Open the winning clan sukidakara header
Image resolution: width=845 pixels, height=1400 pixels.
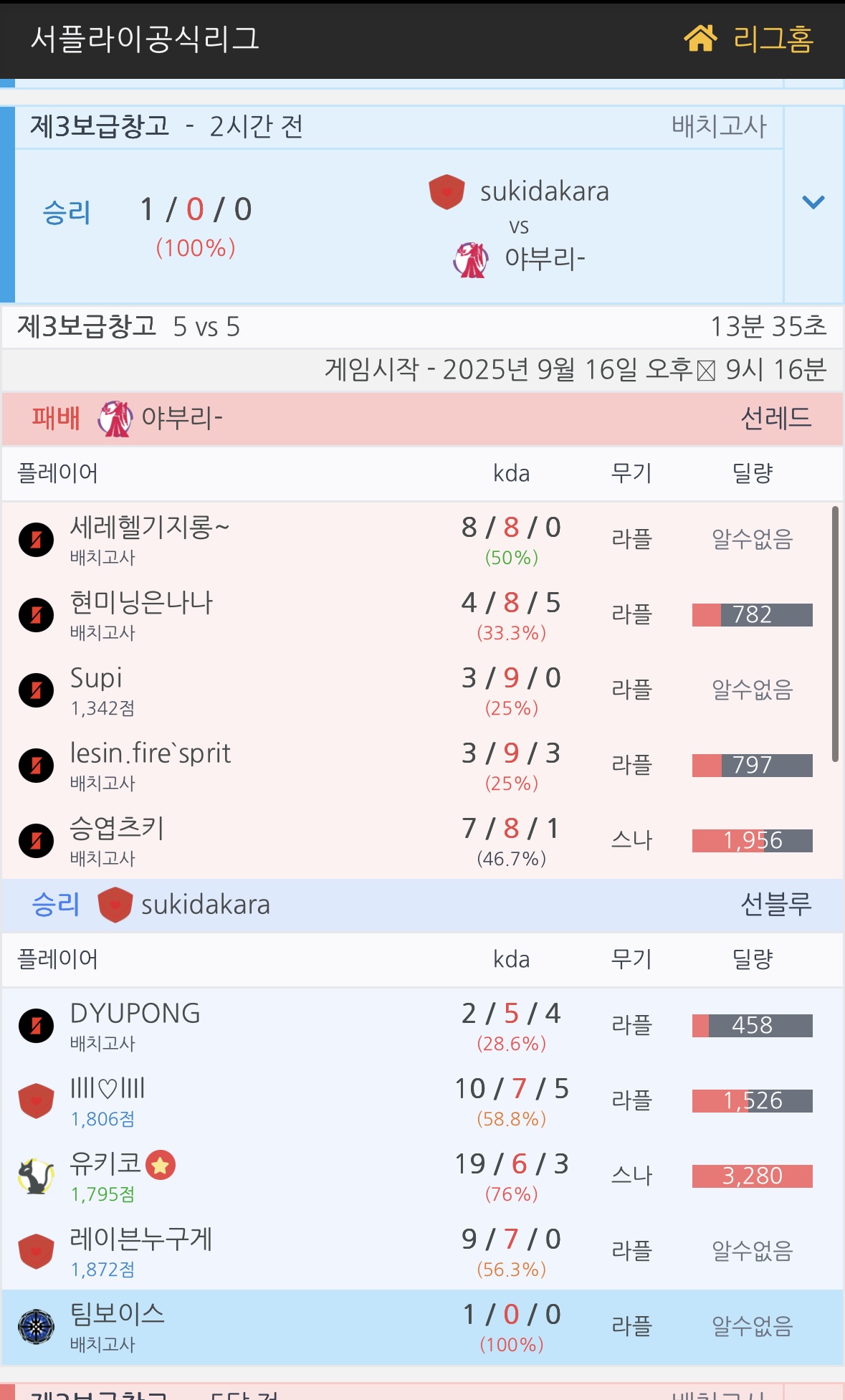pos(205,905)
